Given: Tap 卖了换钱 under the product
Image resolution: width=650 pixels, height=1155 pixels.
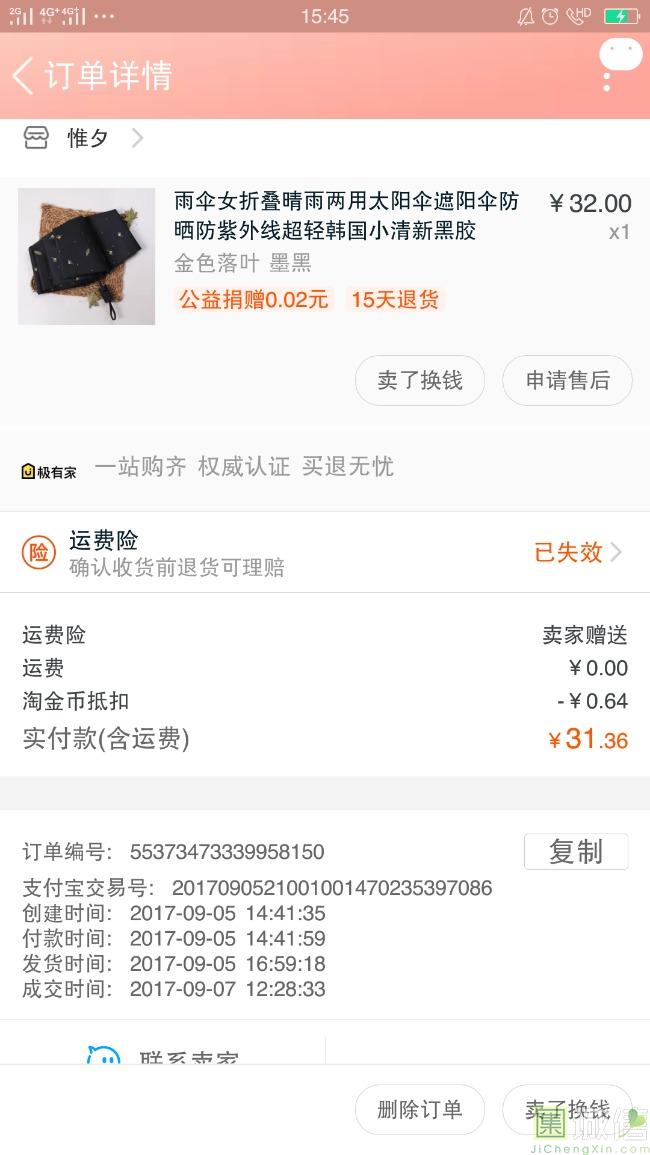Looking at the screenshot, I should point(420,380).
